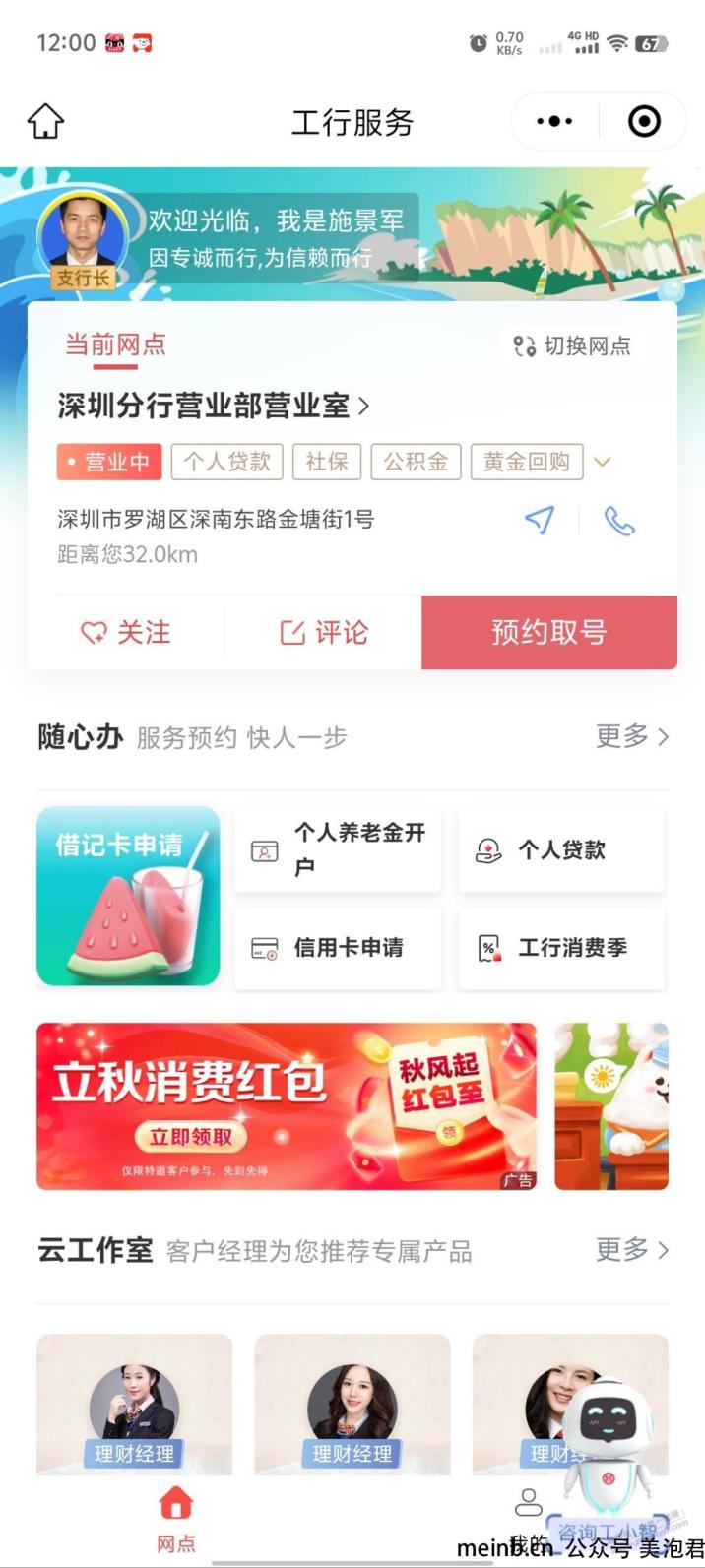Select 个人养老金开户 service
This screenshot has height=1568, width=705.
click(338, 850)
